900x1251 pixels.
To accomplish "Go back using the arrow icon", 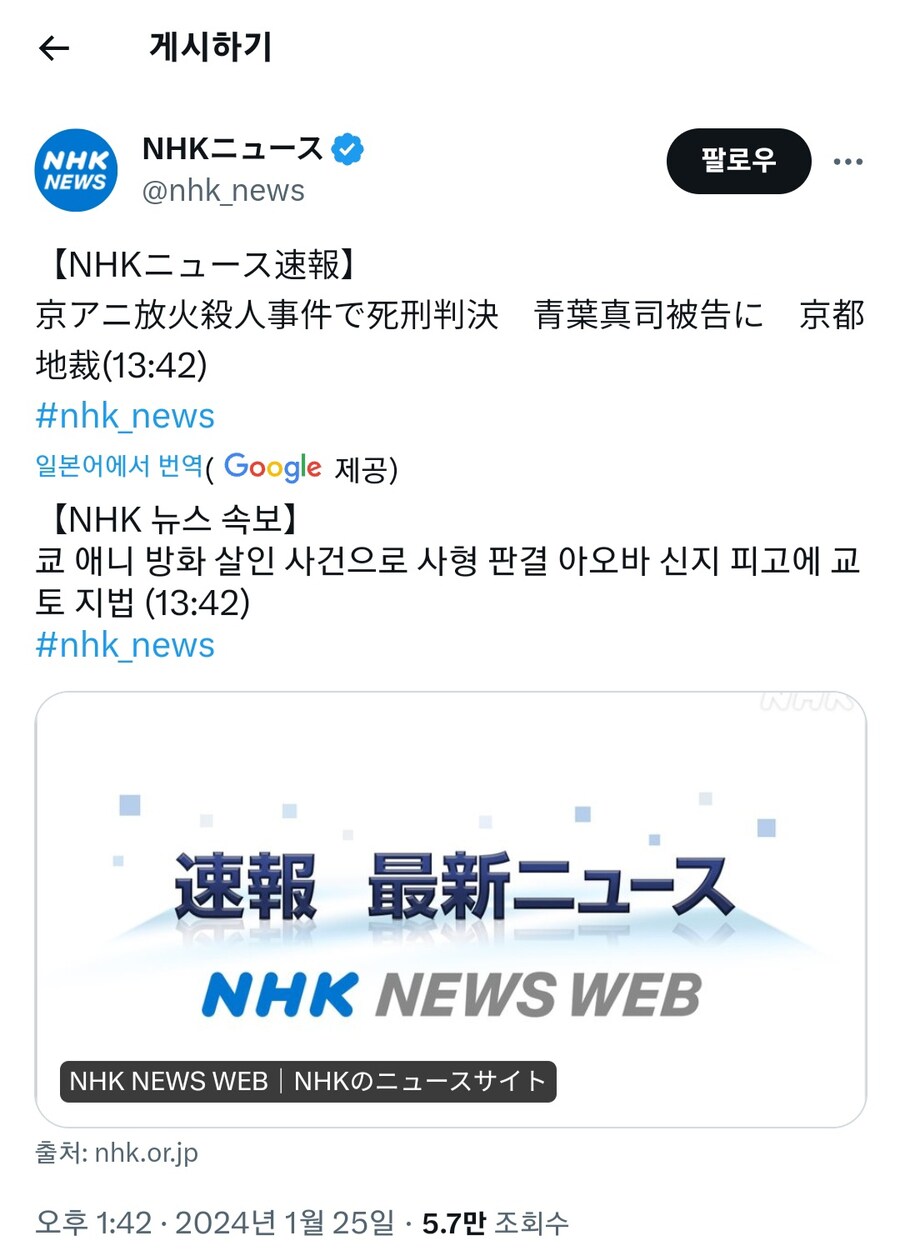I will (54, 48).
